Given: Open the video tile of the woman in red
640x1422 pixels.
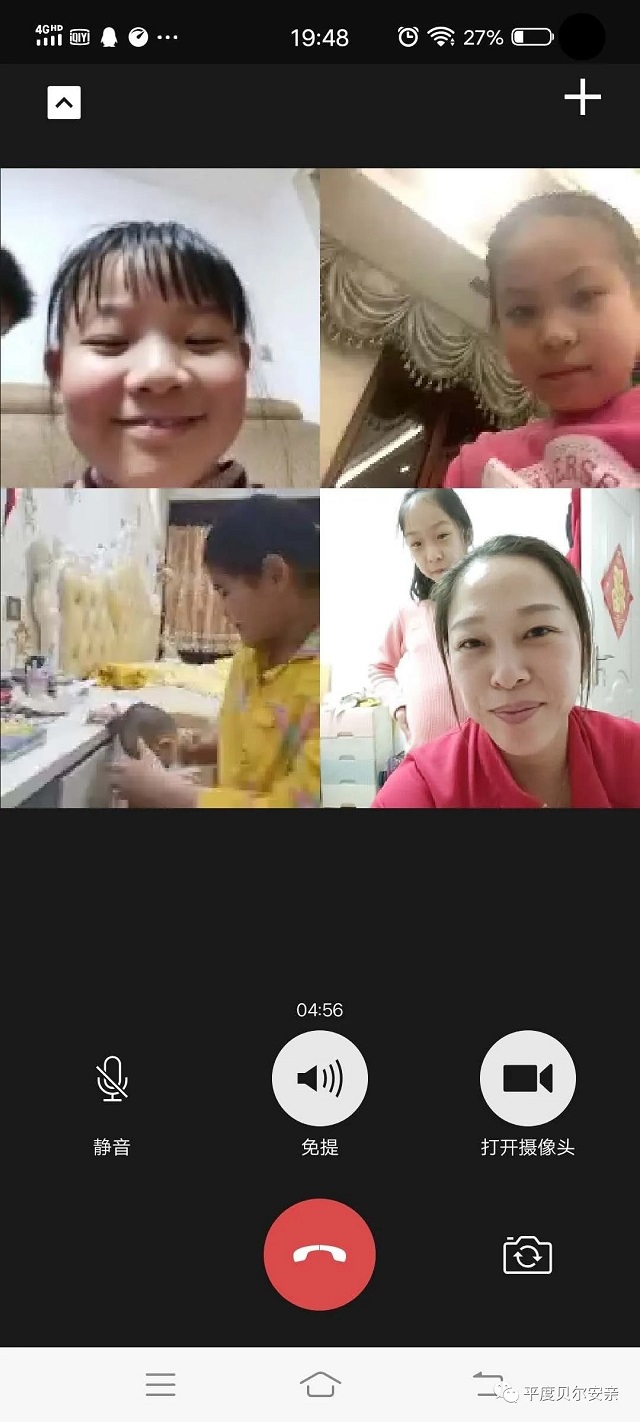Looking at the screenshot, I should [480, 648].
